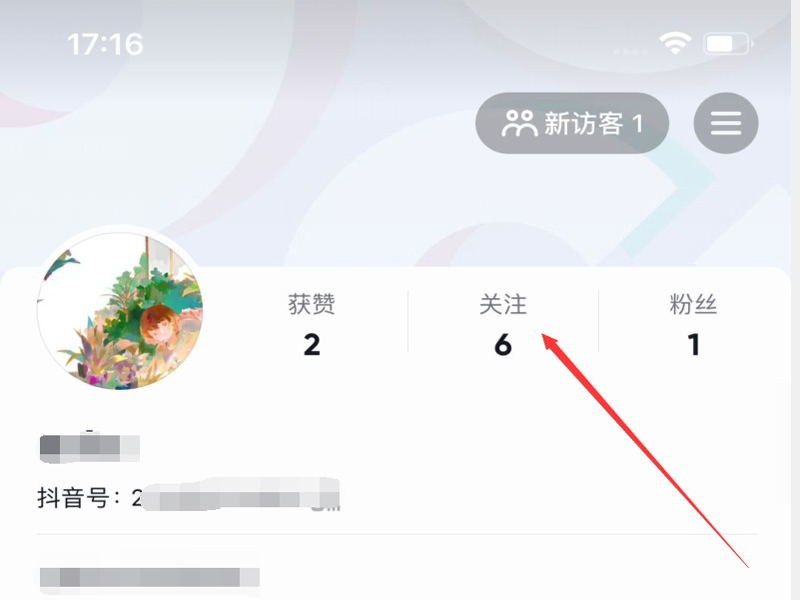
Task: Open the 新访客 new visitors button
Action: point(572,123)
